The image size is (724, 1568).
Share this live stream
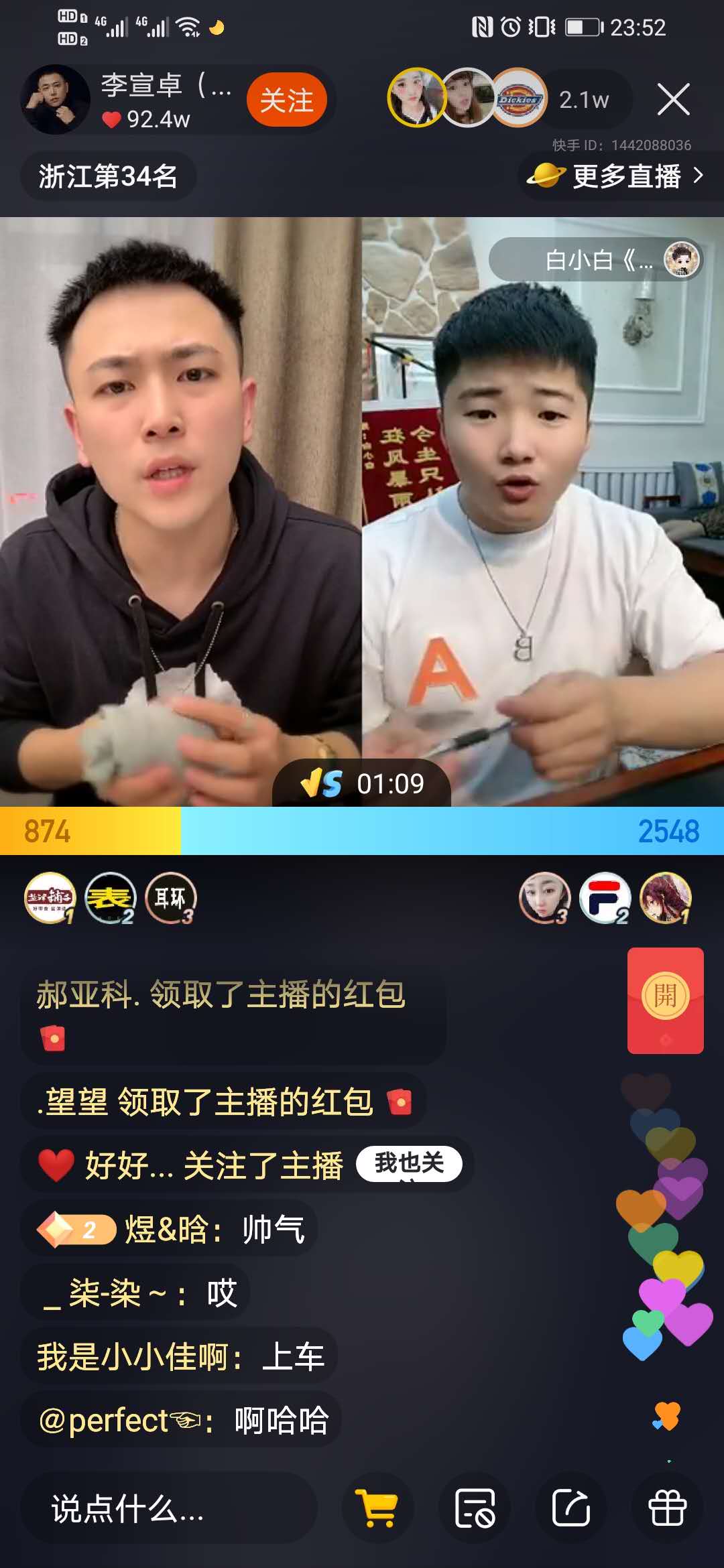pyautogui.click(x=570, y=1509)
